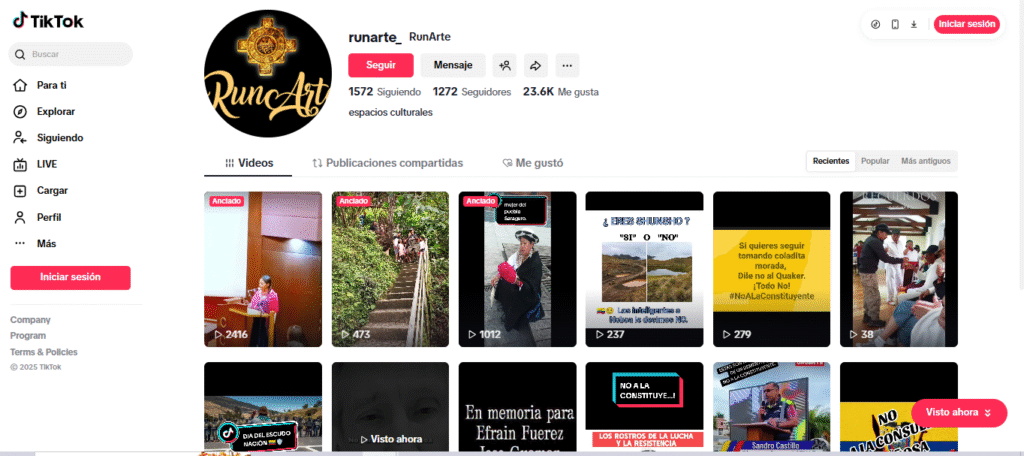Go to the Explorar section

click(x=54, y=111)
